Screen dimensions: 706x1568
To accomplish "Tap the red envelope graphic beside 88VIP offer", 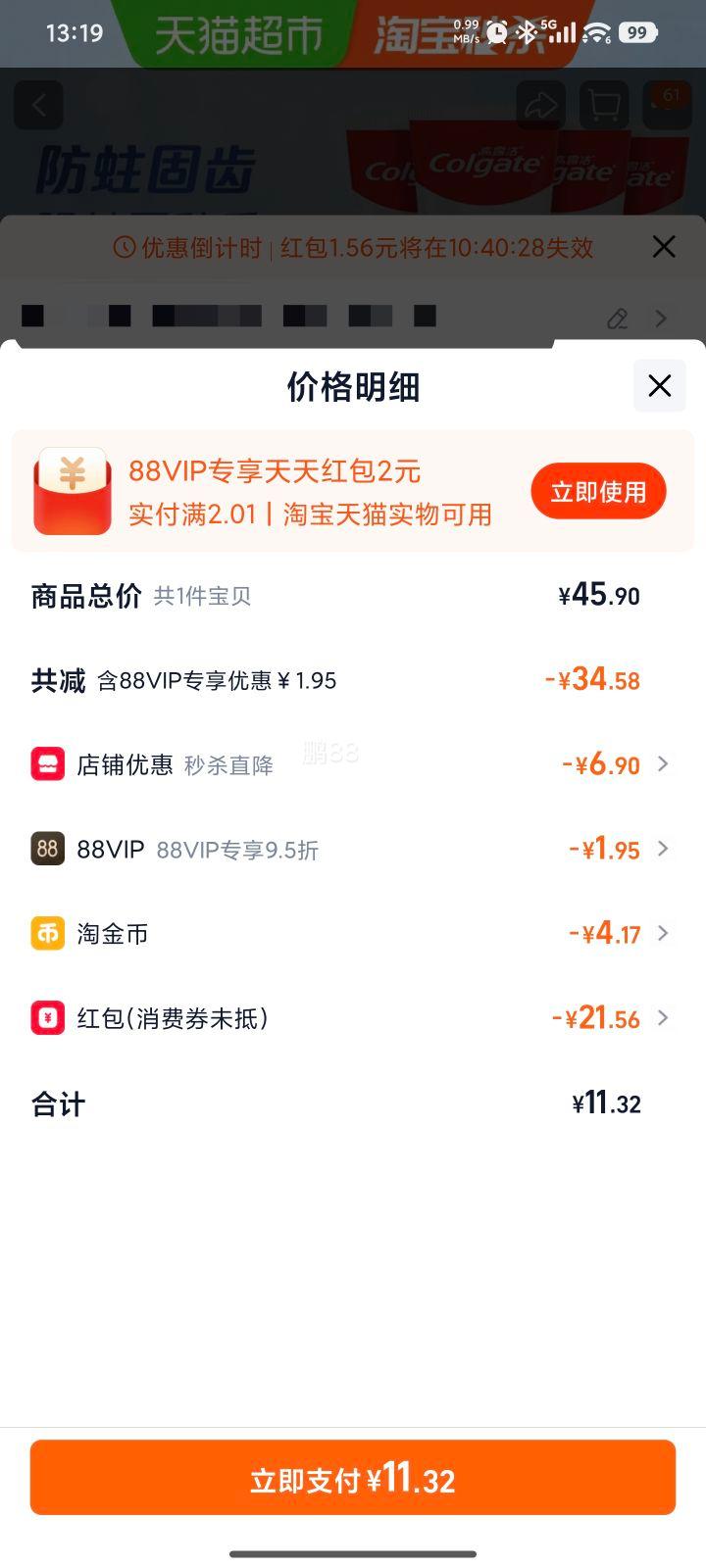I will tap(71, 490).
